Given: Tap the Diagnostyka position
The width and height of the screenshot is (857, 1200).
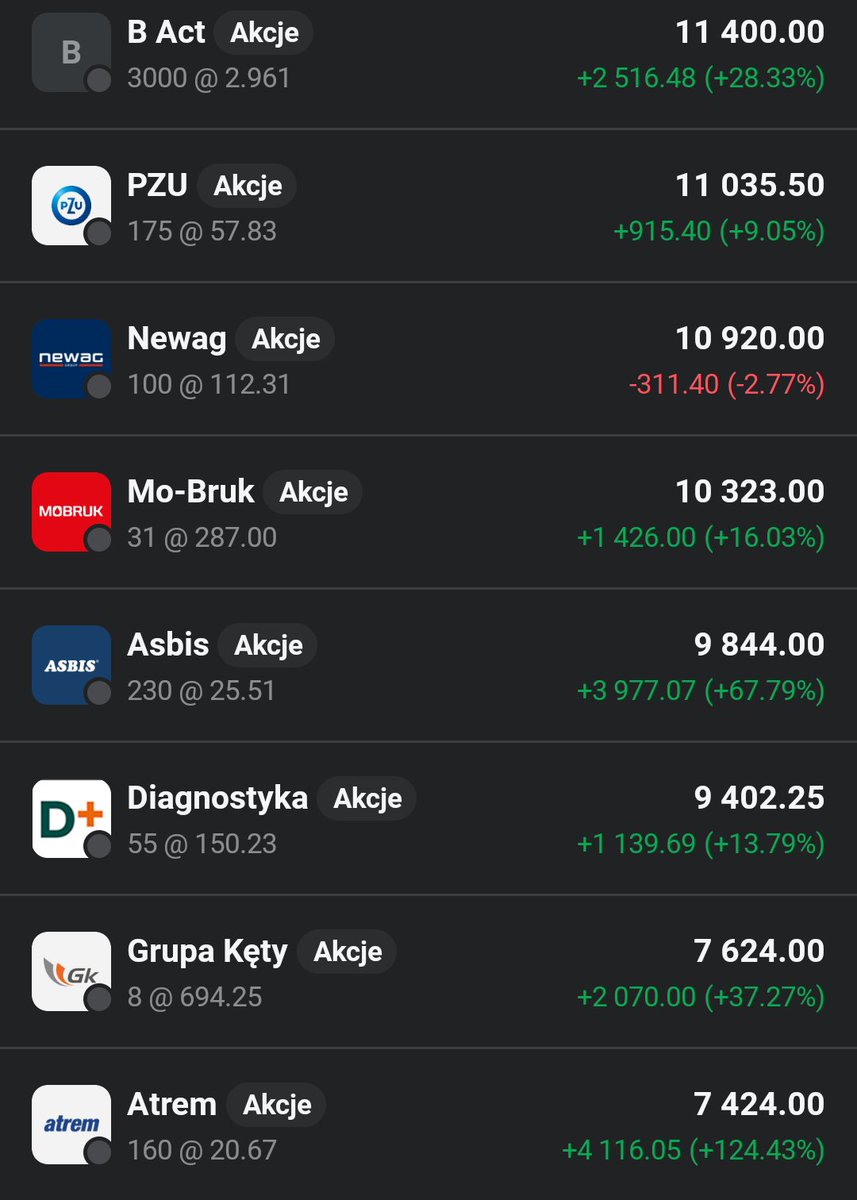Looking at the screenshot, I should point(428,819).
